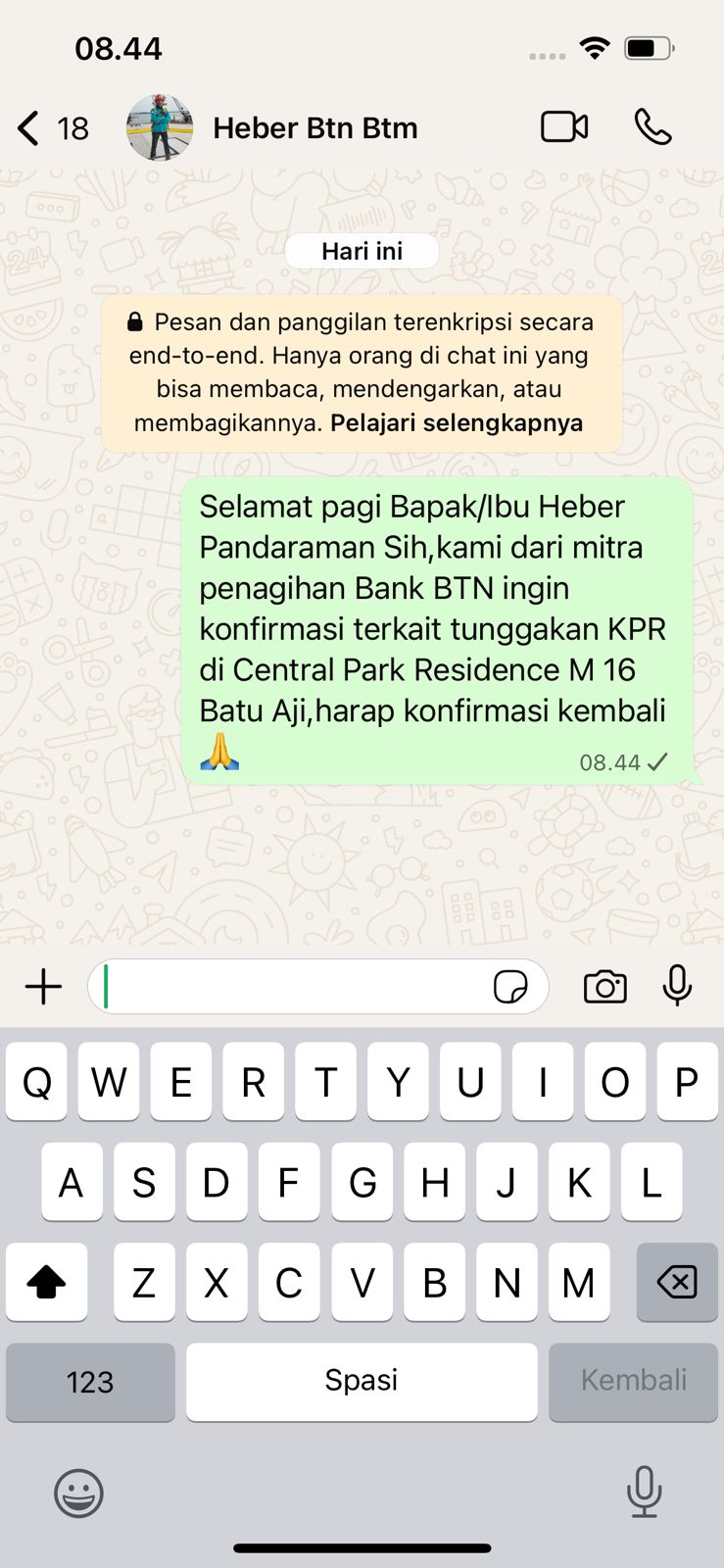Open the sticker picker
This screenshot has height=1568, width=724.
coord(510,987)
